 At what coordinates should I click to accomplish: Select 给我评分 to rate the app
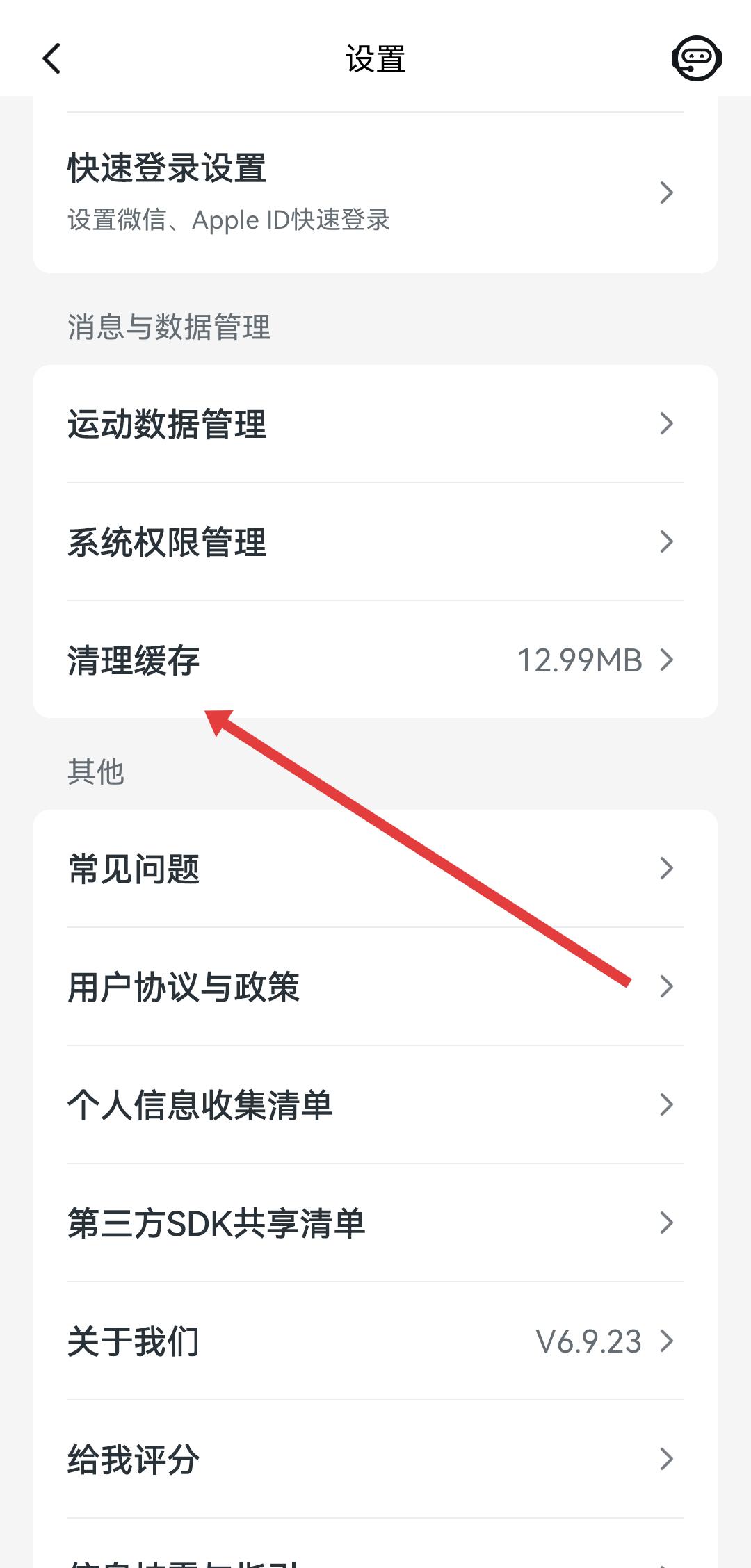click(x=375, y=1460)
